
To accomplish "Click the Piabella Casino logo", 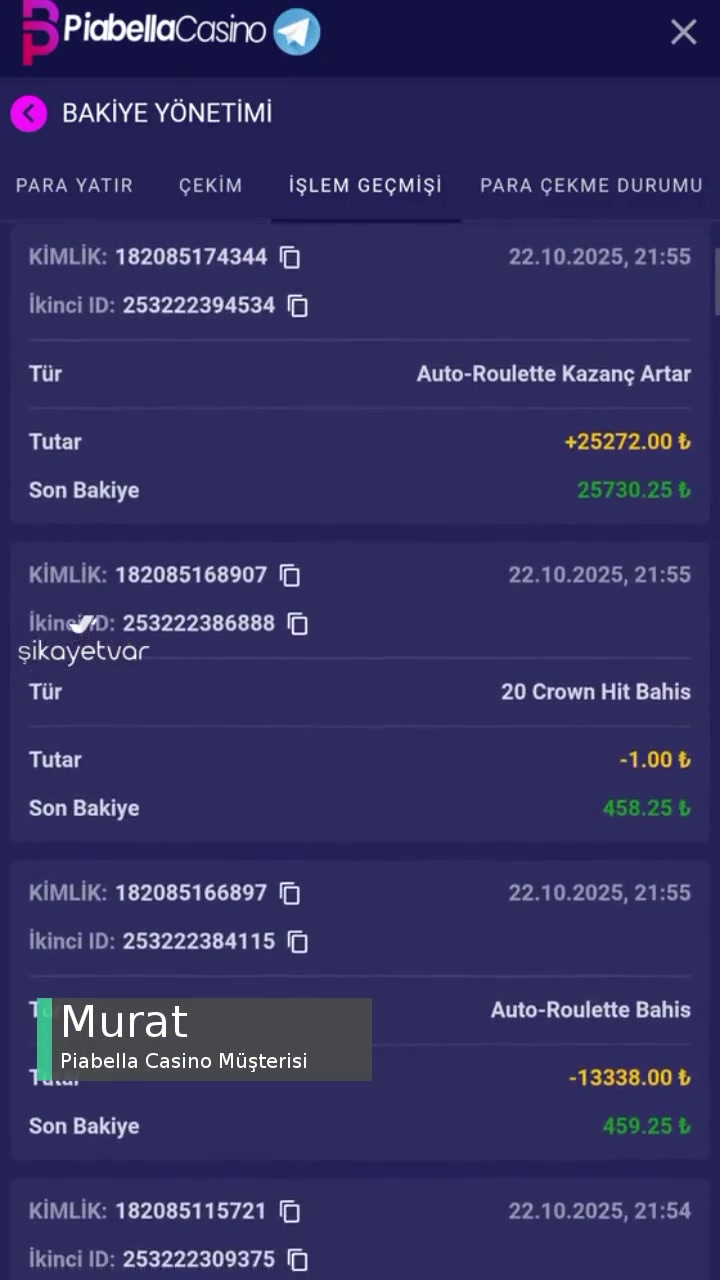I will click(150, 31).
